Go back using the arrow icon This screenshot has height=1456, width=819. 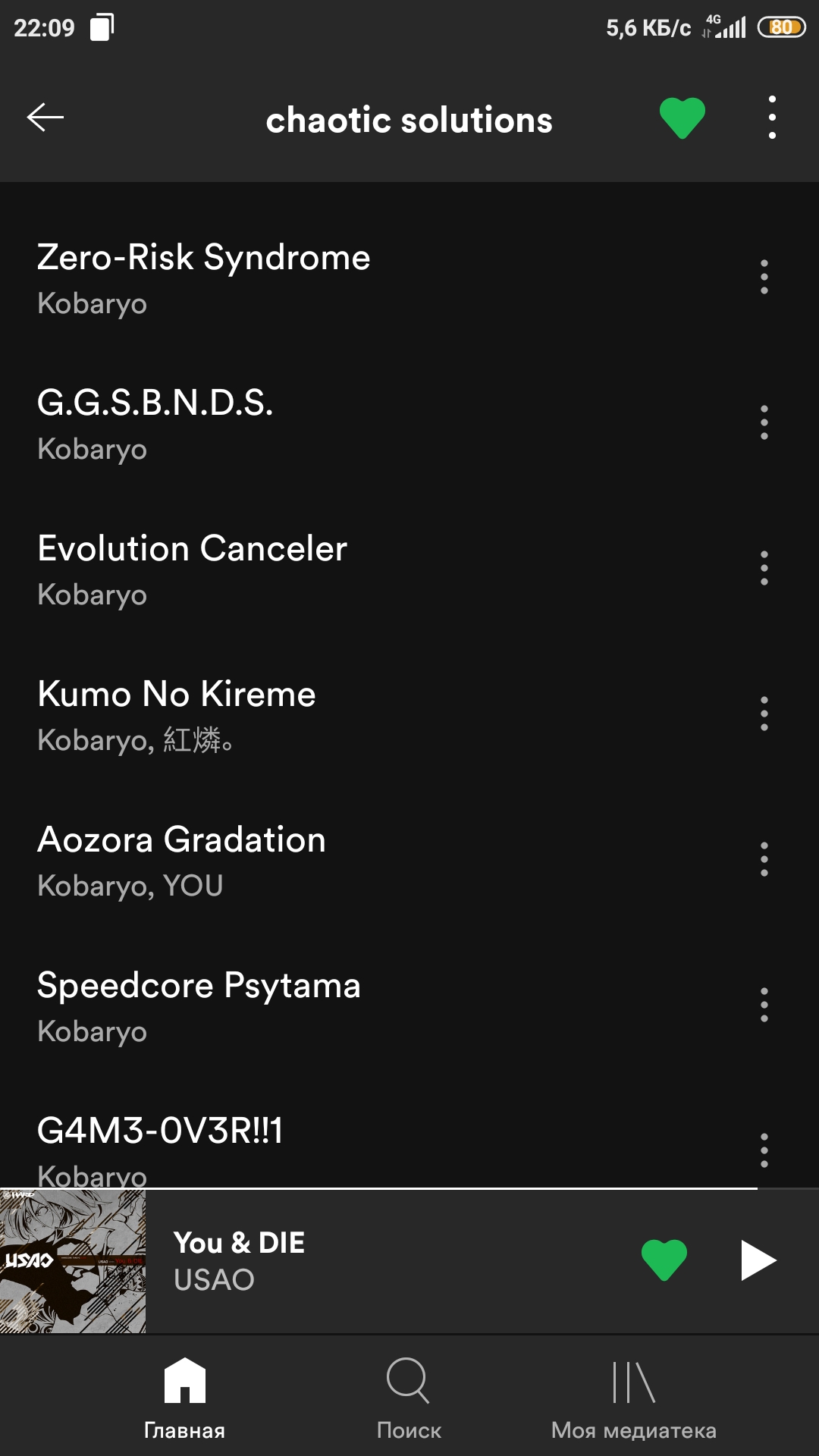point(45,118)
